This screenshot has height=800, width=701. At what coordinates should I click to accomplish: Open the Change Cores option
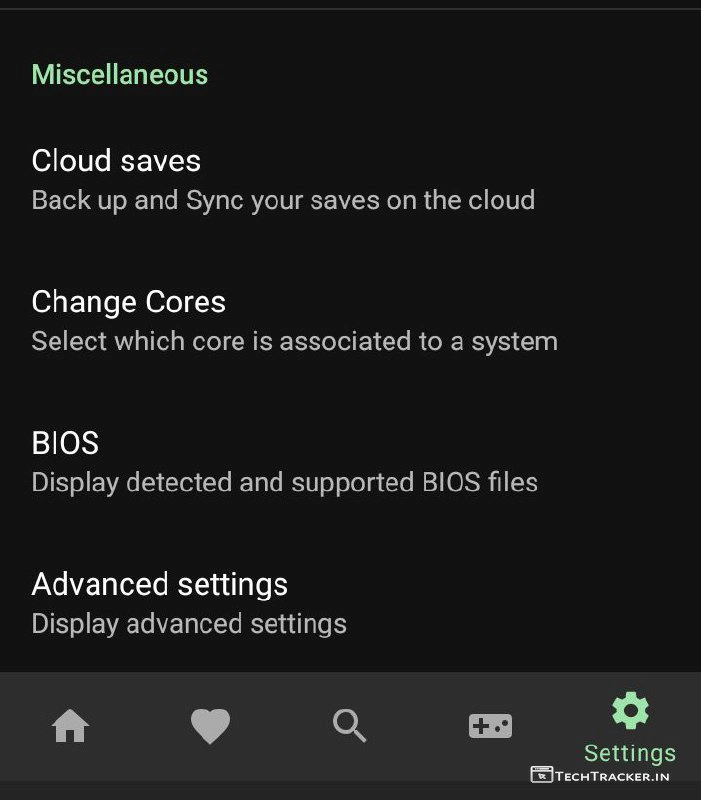pos(294,321)
